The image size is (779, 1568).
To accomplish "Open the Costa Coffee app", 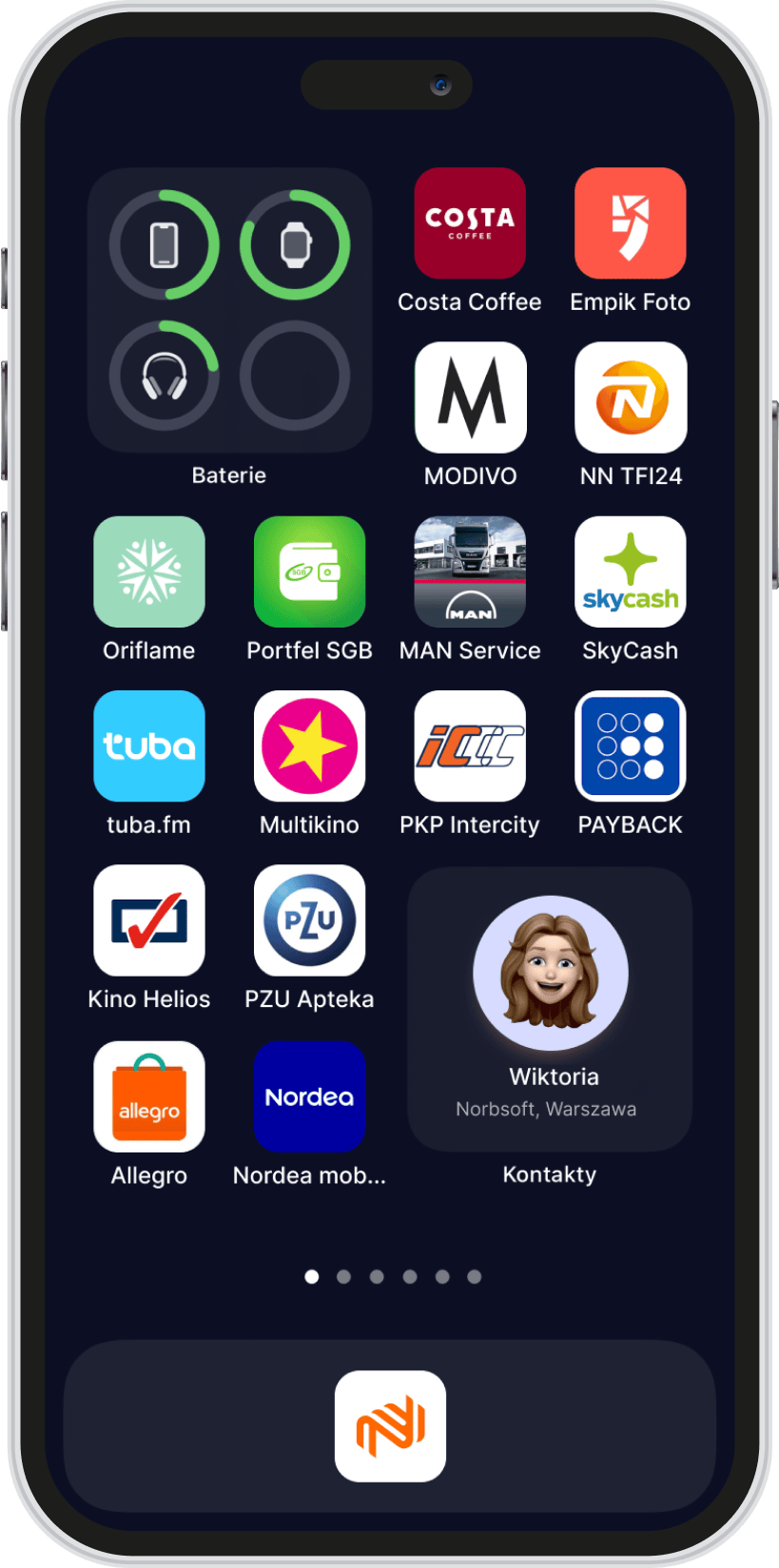I will pos(470,223).
